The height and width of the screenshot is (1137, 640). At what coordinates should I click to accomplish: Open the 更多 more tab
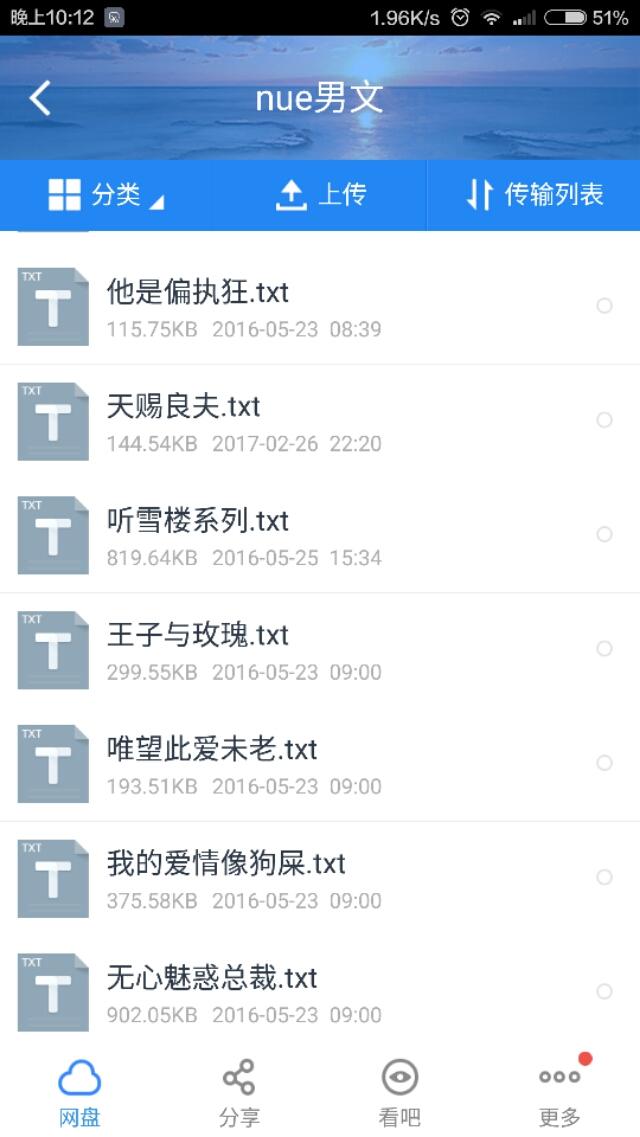coord(560,1092)
